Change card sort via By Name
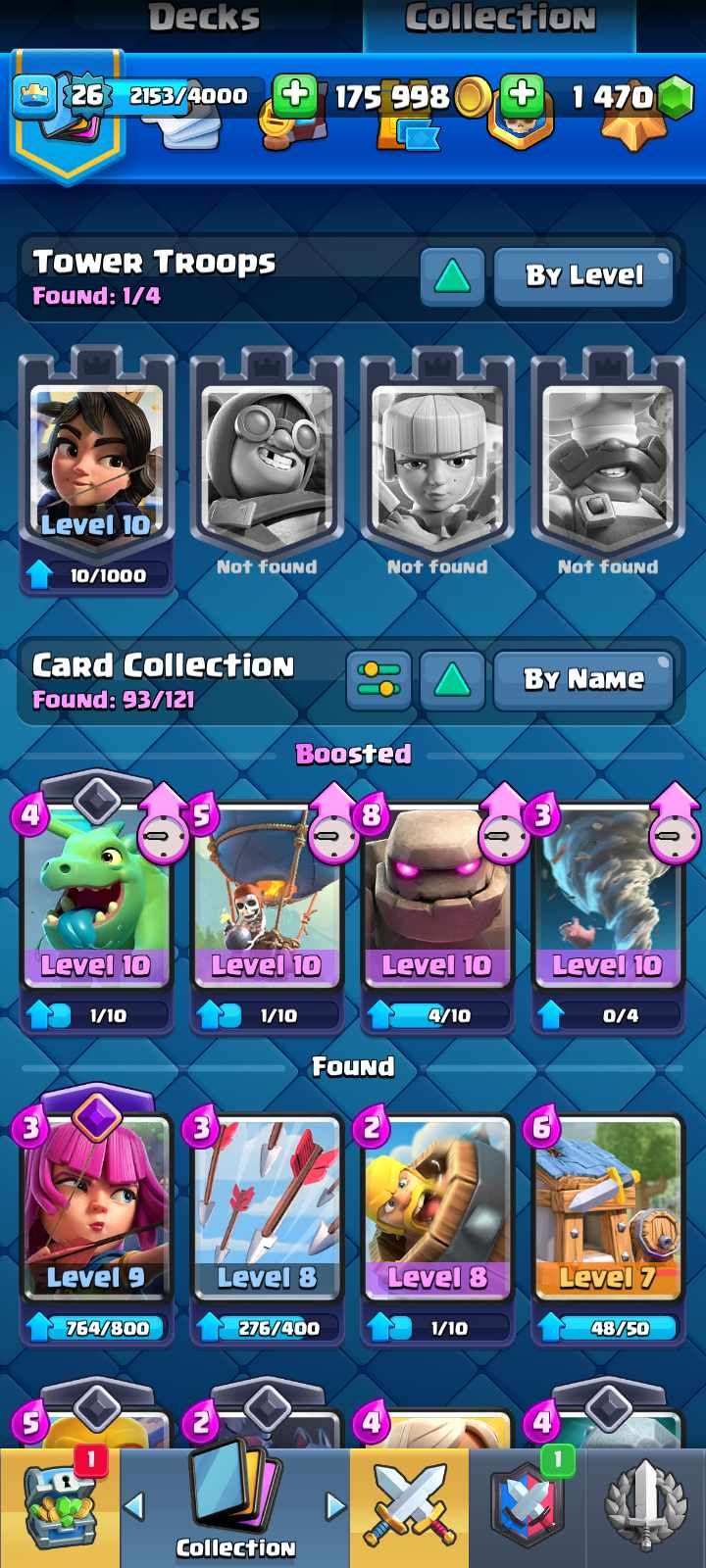The height and width of the screenshot is (1568, 706). [x=584, y=679]
